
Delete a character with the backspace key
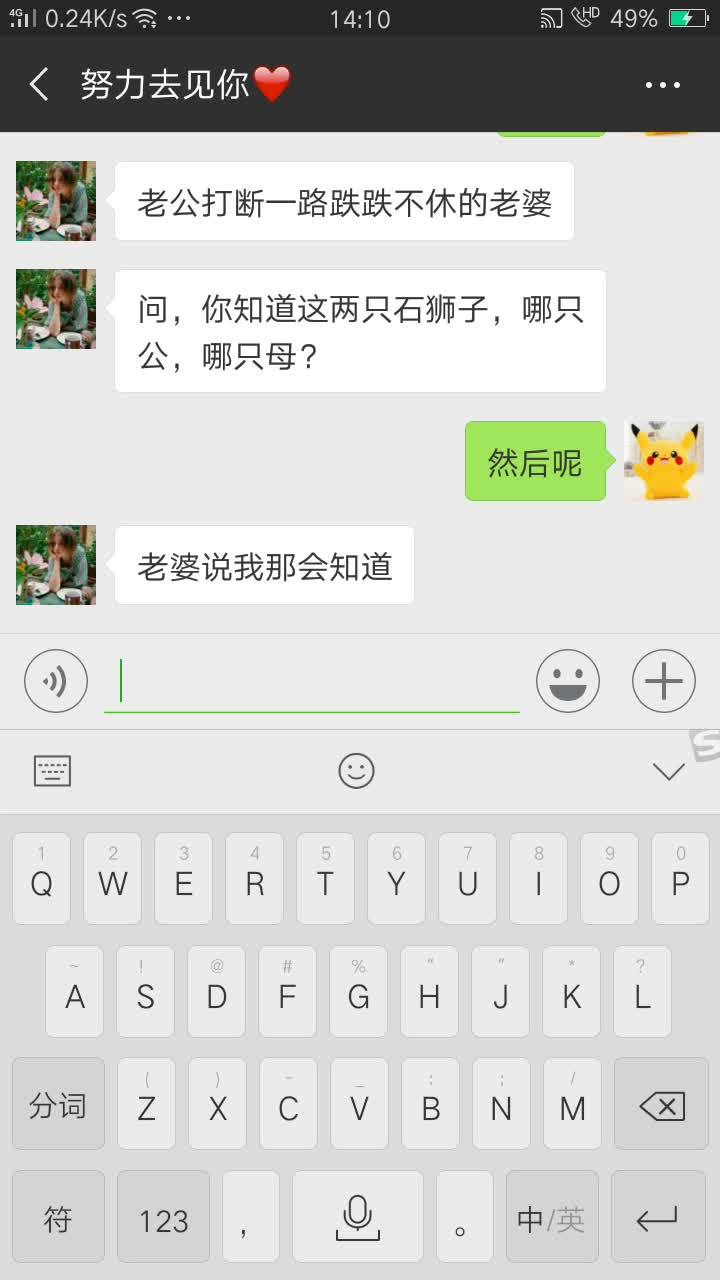pos(662,1104)
